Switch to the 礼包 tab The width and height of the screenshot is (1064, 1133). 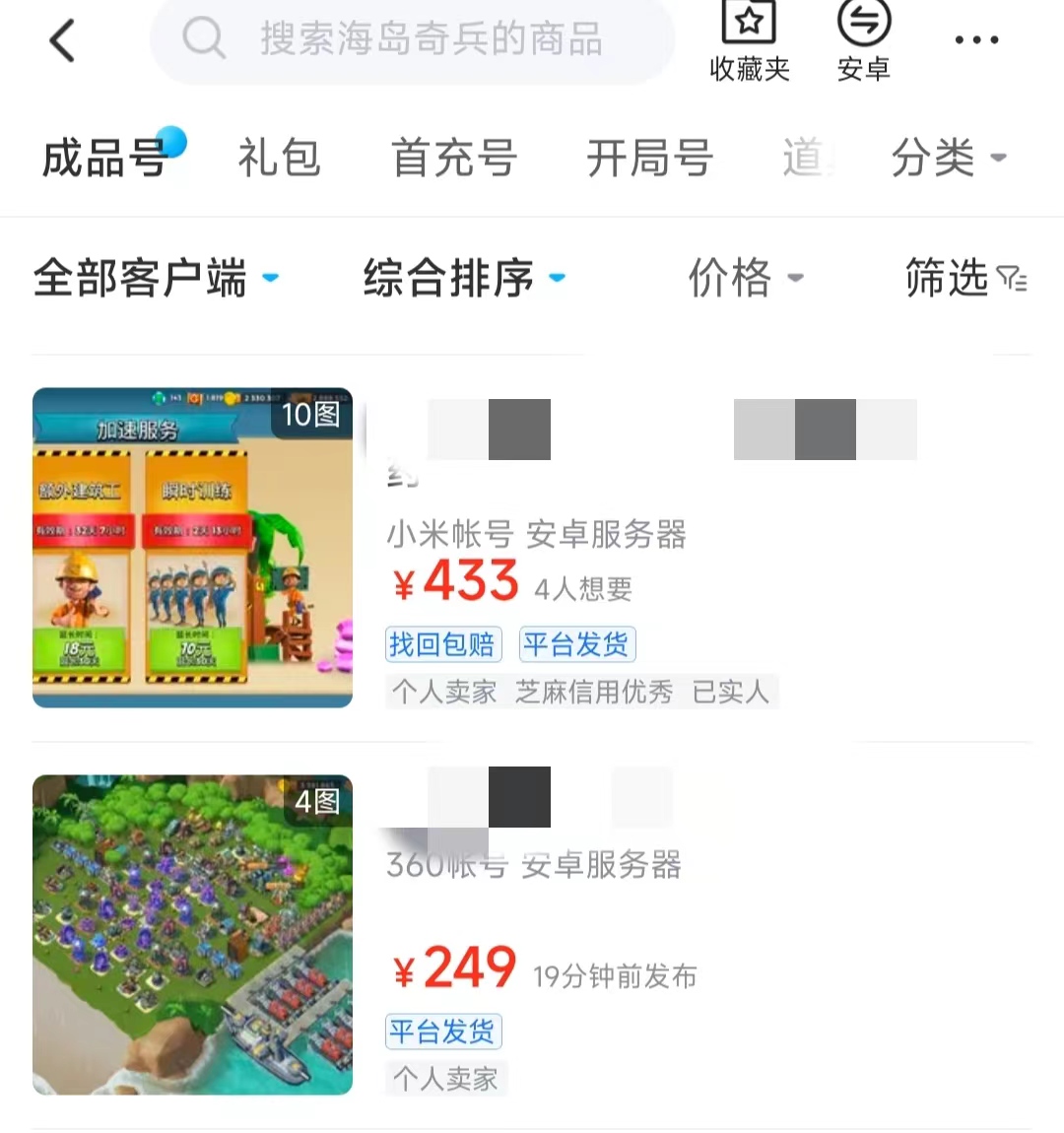[x=279, y=158]
